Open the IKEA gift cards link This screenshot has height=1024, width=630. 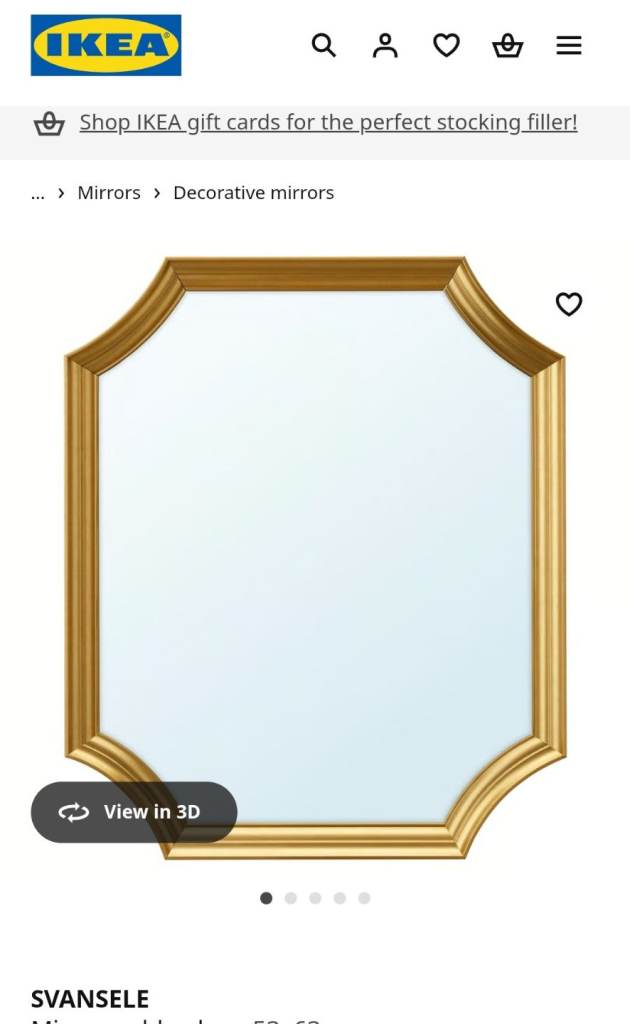click(x=328, y=122)
